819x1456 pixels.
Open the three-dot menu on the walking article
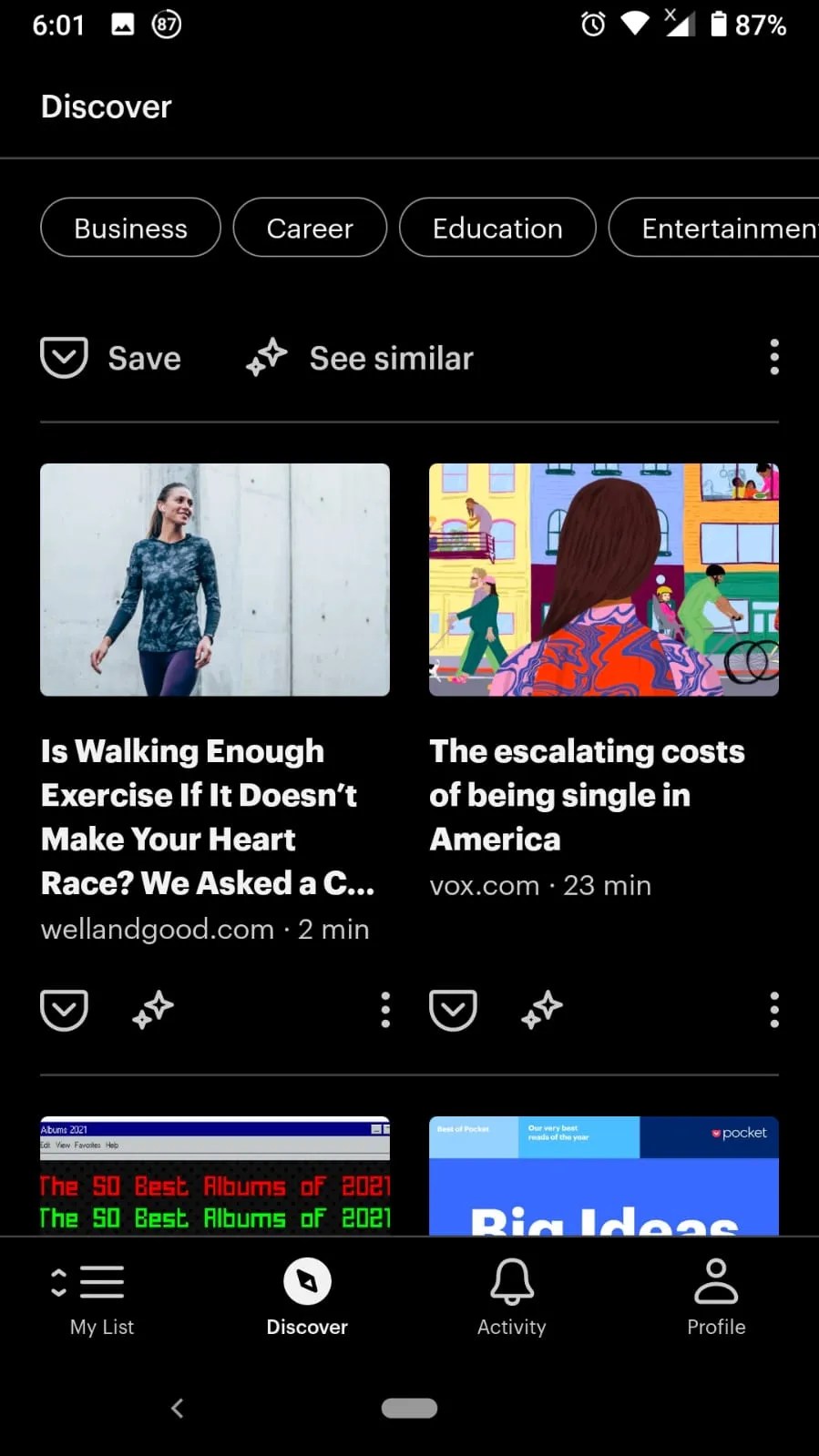pos(385,1010)
